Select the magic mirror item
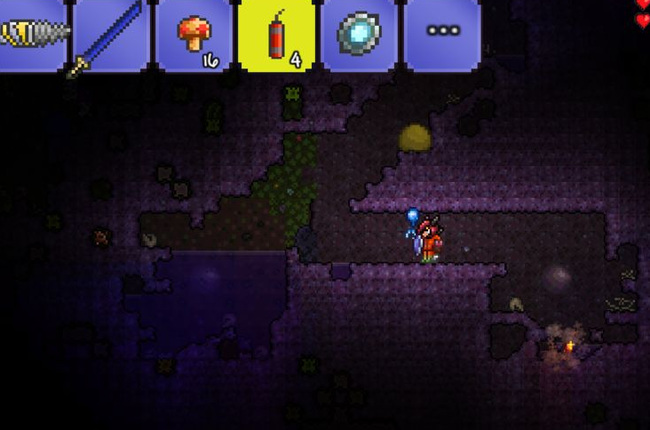The height and width of the screenshot is (430, 650). pos(358,34)
